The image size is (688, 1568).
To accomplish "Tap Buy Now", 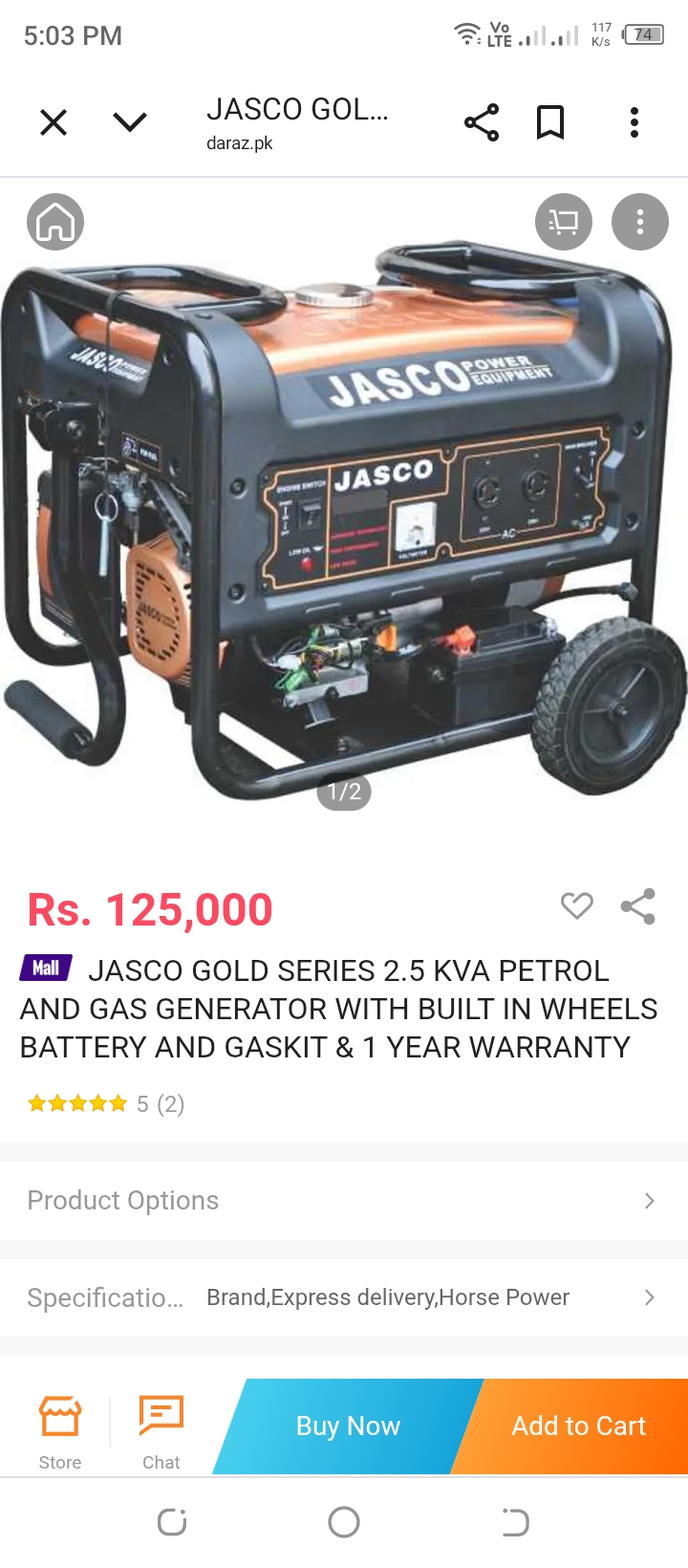I will [x=348, y=1426].
